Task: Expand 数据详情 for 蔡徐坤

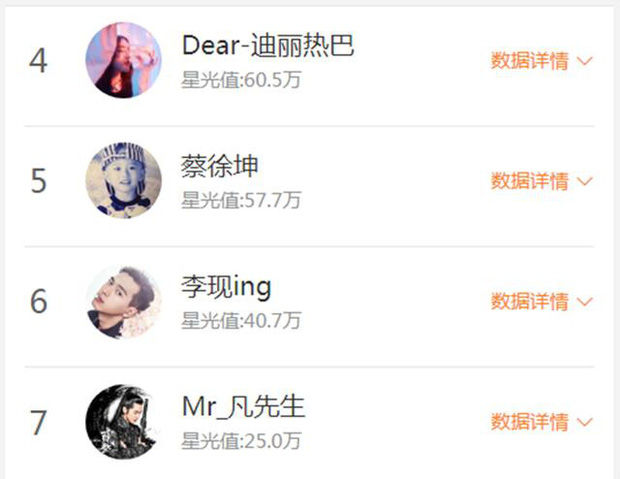Action: (541, 181)
